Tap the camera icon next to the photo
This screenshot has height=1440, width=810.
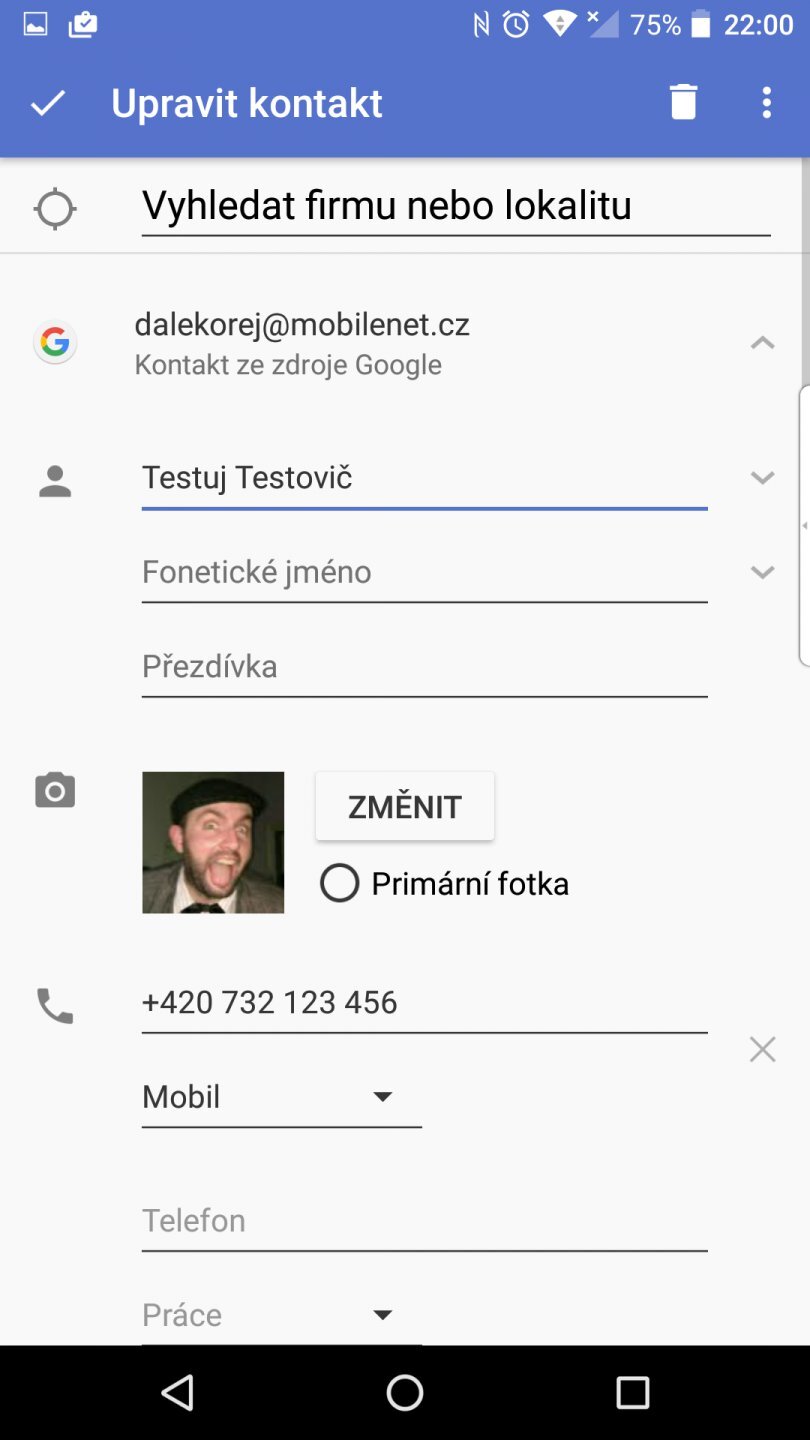pyautogui.click(x=55, y=790)
